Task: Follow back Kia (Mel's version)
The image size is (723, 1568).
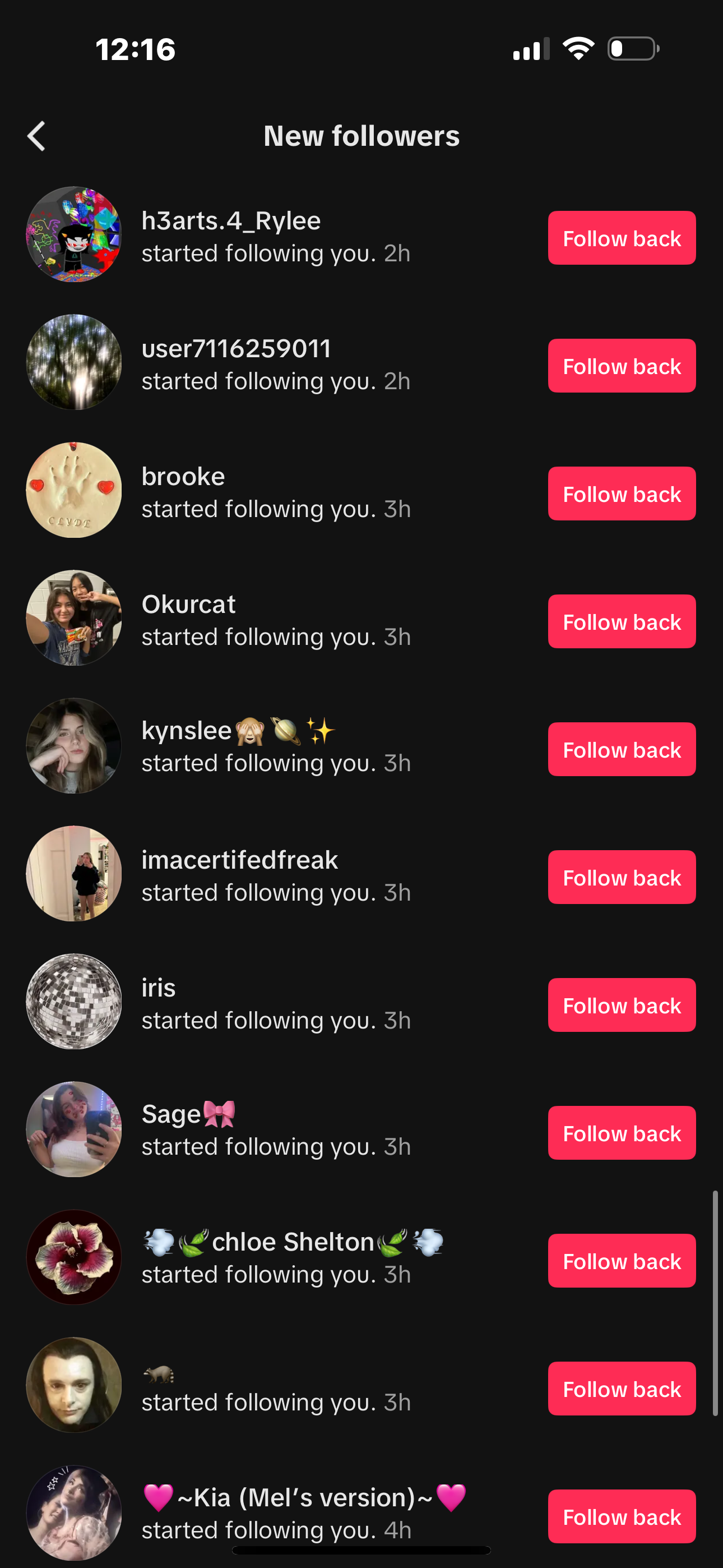Action: click(x=622, y=1516)
